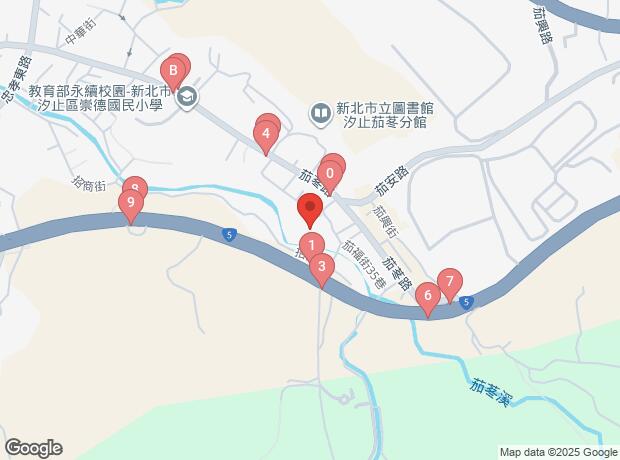Select the center red location pin
The width and height of the screenshot is (620, 460).
pyautogui.click(x=310, y=207)
